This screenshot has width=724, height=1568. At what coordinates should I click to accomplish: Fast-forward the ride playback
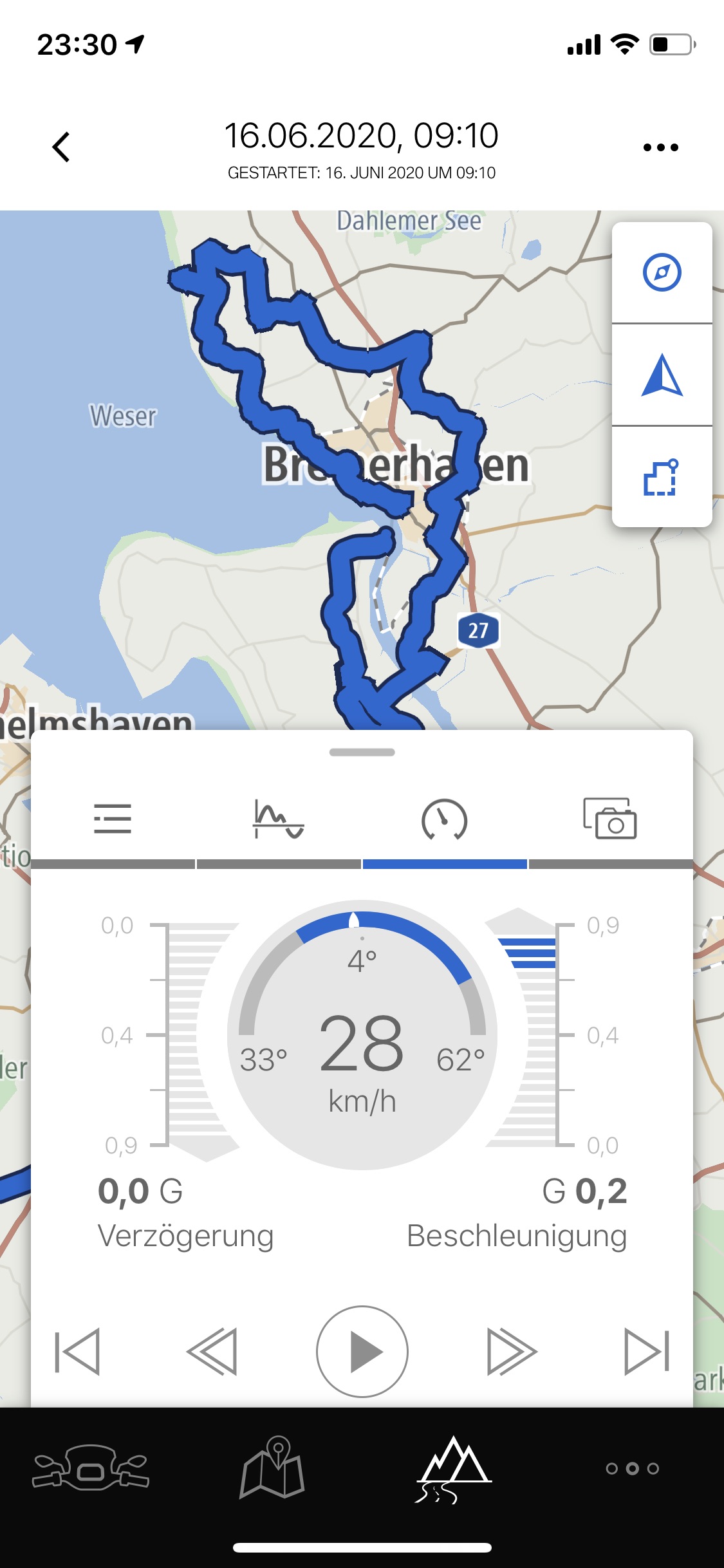tap(512, 1351)
